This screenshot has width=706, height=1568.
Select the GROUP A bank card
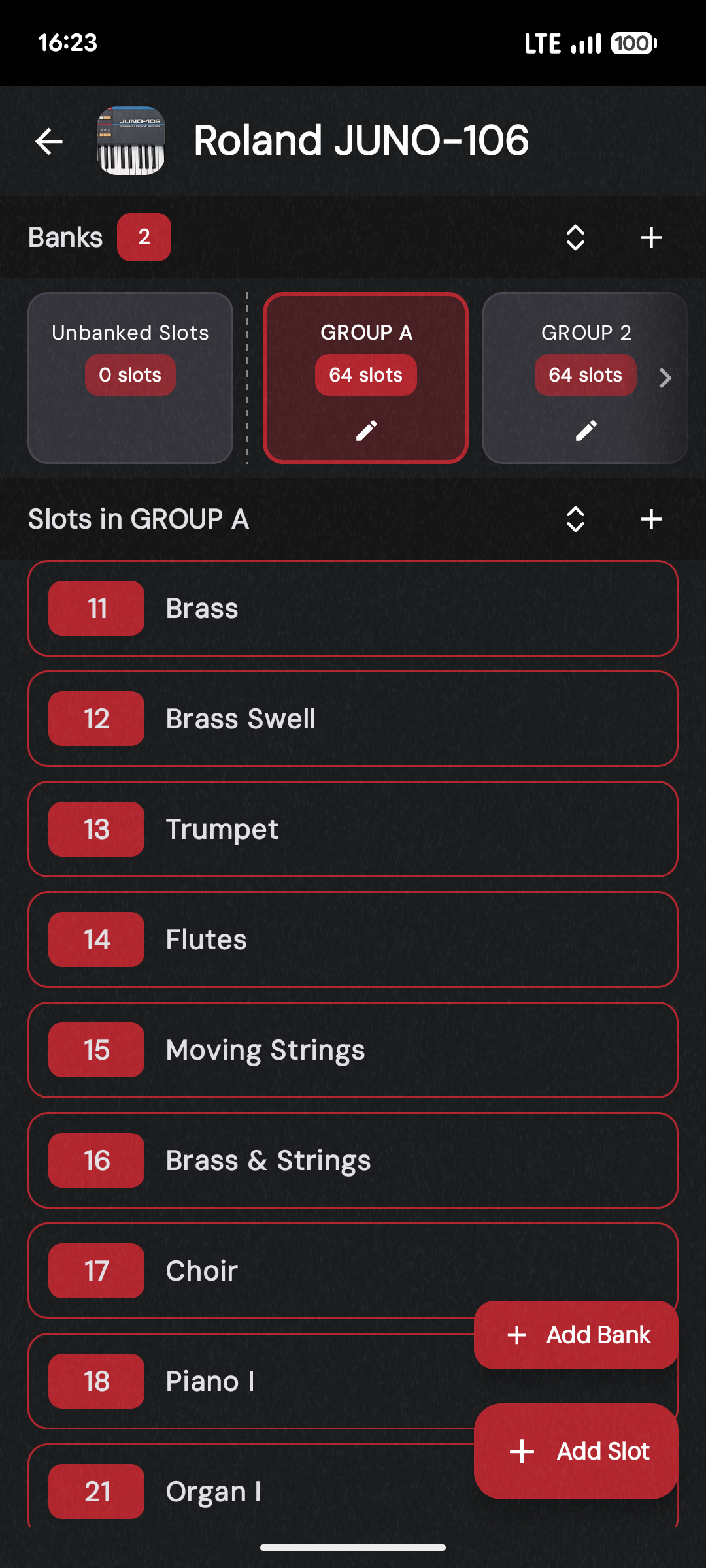coord(365,333)
